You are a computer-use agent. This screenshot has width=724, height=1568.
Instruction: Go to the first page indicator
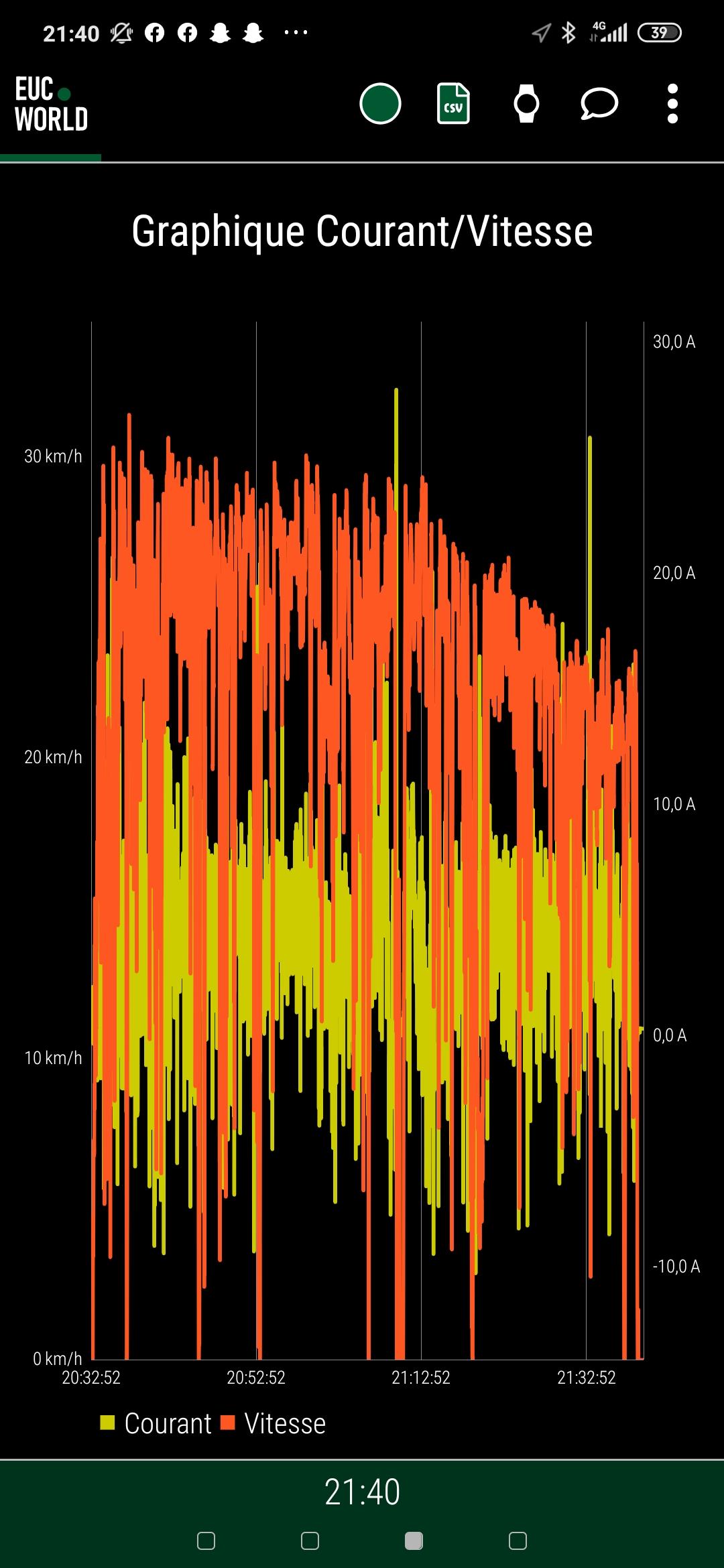206,1541
